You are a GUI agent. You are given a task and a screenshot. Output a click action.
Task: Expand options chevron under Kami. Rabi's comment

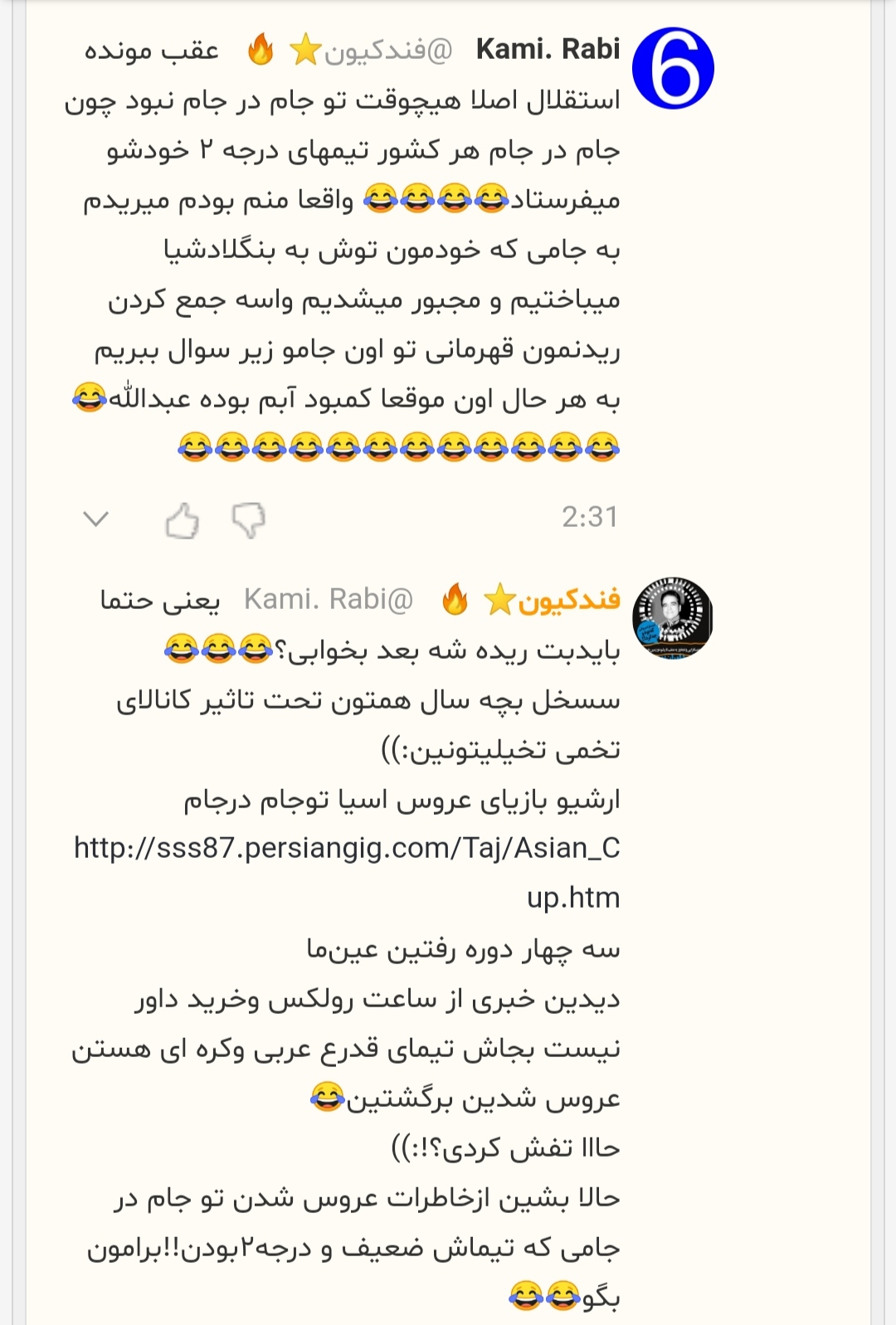point(96,519)
